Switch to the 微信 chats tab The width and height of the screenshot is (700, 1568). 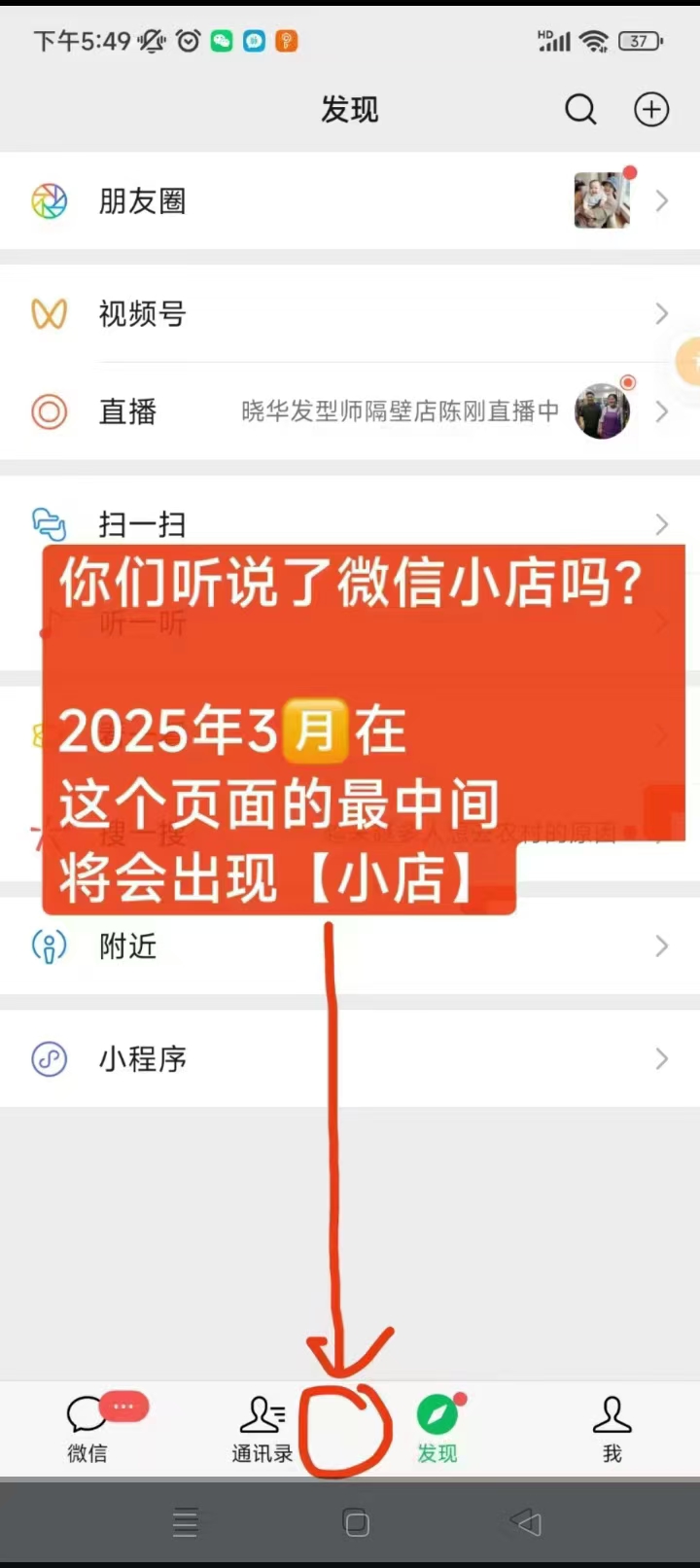click(87, 1429)
